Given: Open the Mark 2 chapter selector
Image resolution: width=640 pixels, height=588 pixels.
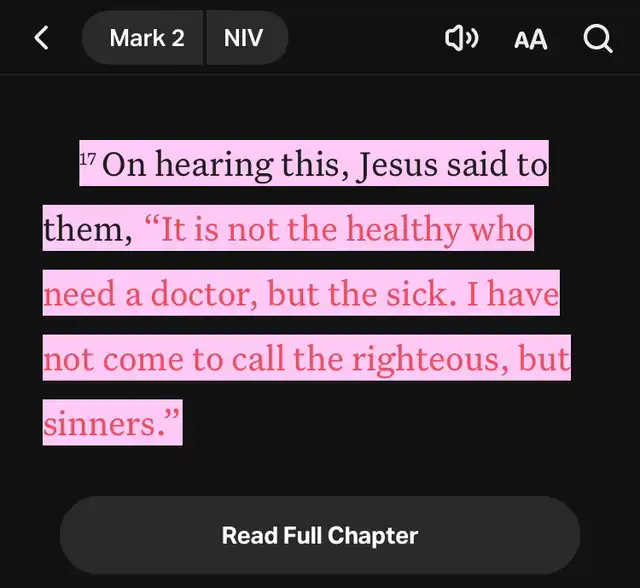Looking at the screenshot, I should [146, 38].
